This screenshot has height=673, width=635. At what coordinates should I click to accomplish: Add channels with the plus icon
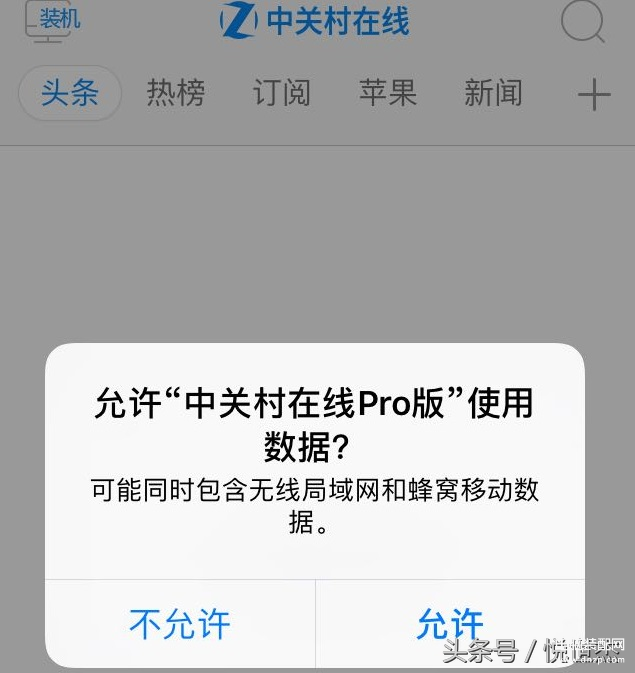pyautogui.click(x=594, y=95)
